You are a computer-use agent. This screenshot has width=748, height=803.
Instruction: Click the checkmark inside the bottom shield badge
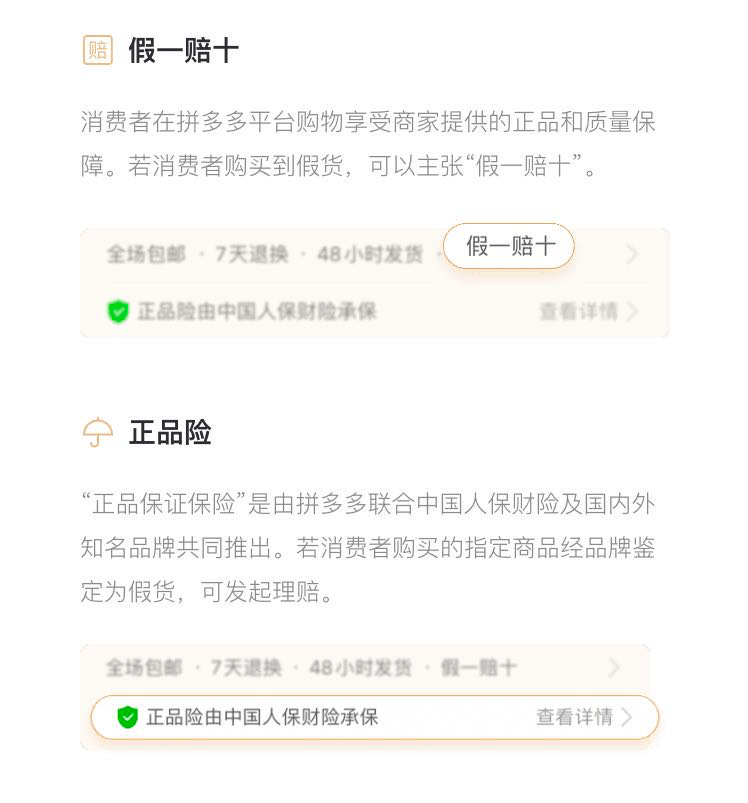tap(126, 717)
